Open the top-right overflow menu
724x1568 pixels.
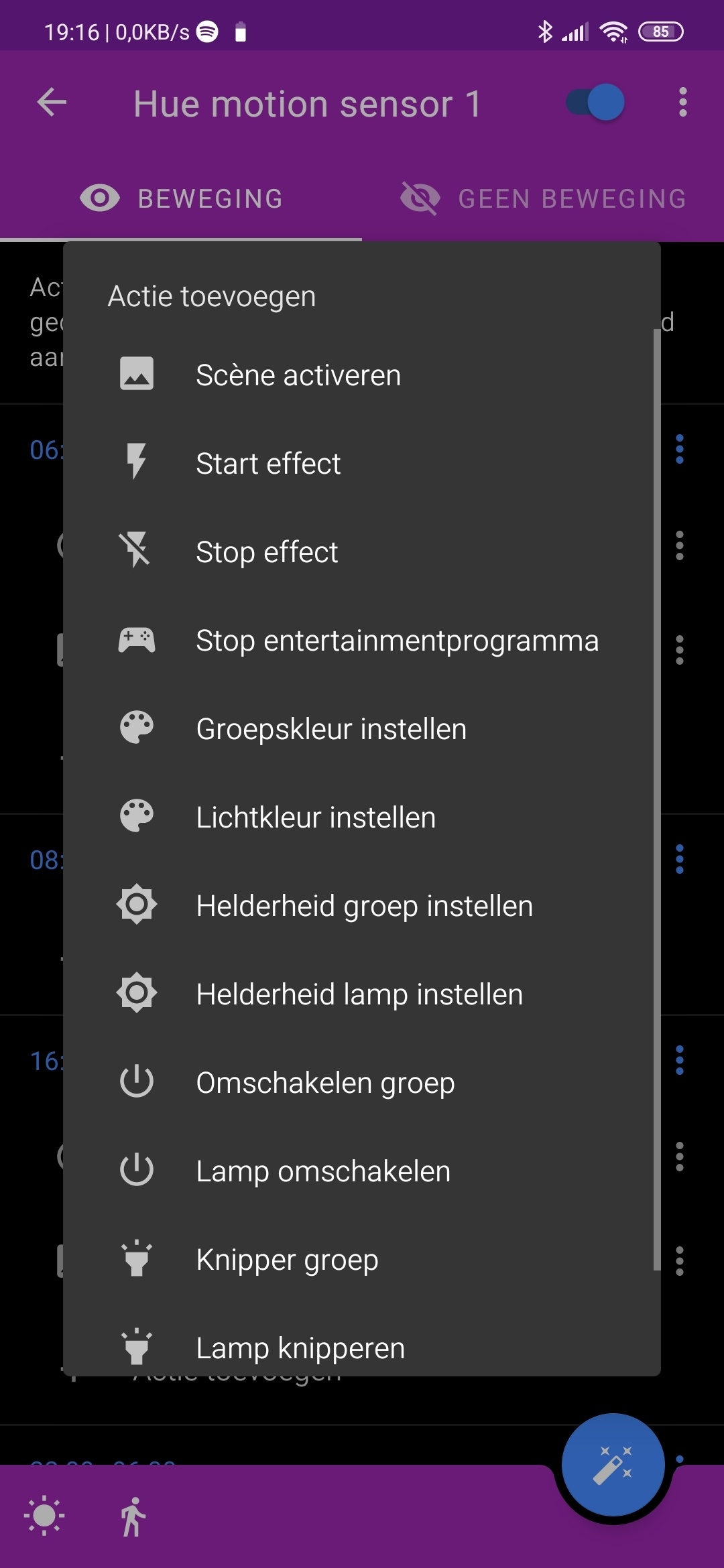tap(682, 103)
